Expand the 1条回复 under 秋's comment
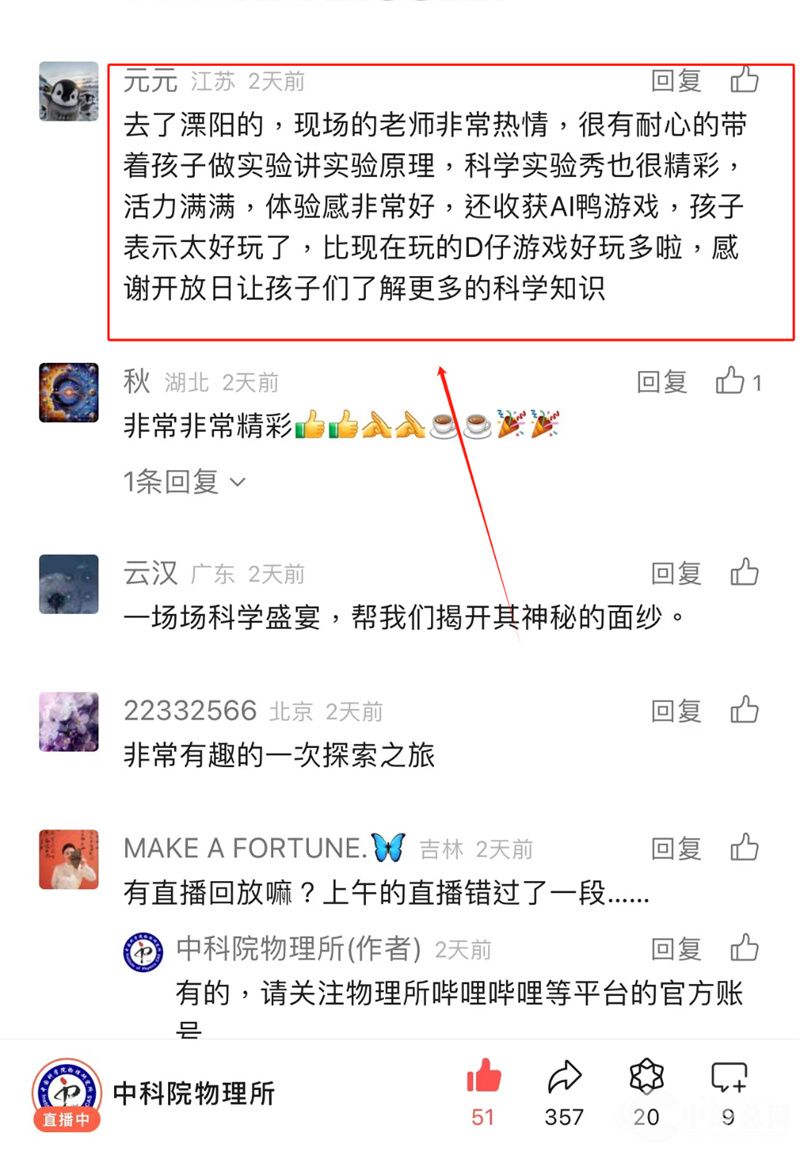800x1150 pixels. [x=184, y=482]
